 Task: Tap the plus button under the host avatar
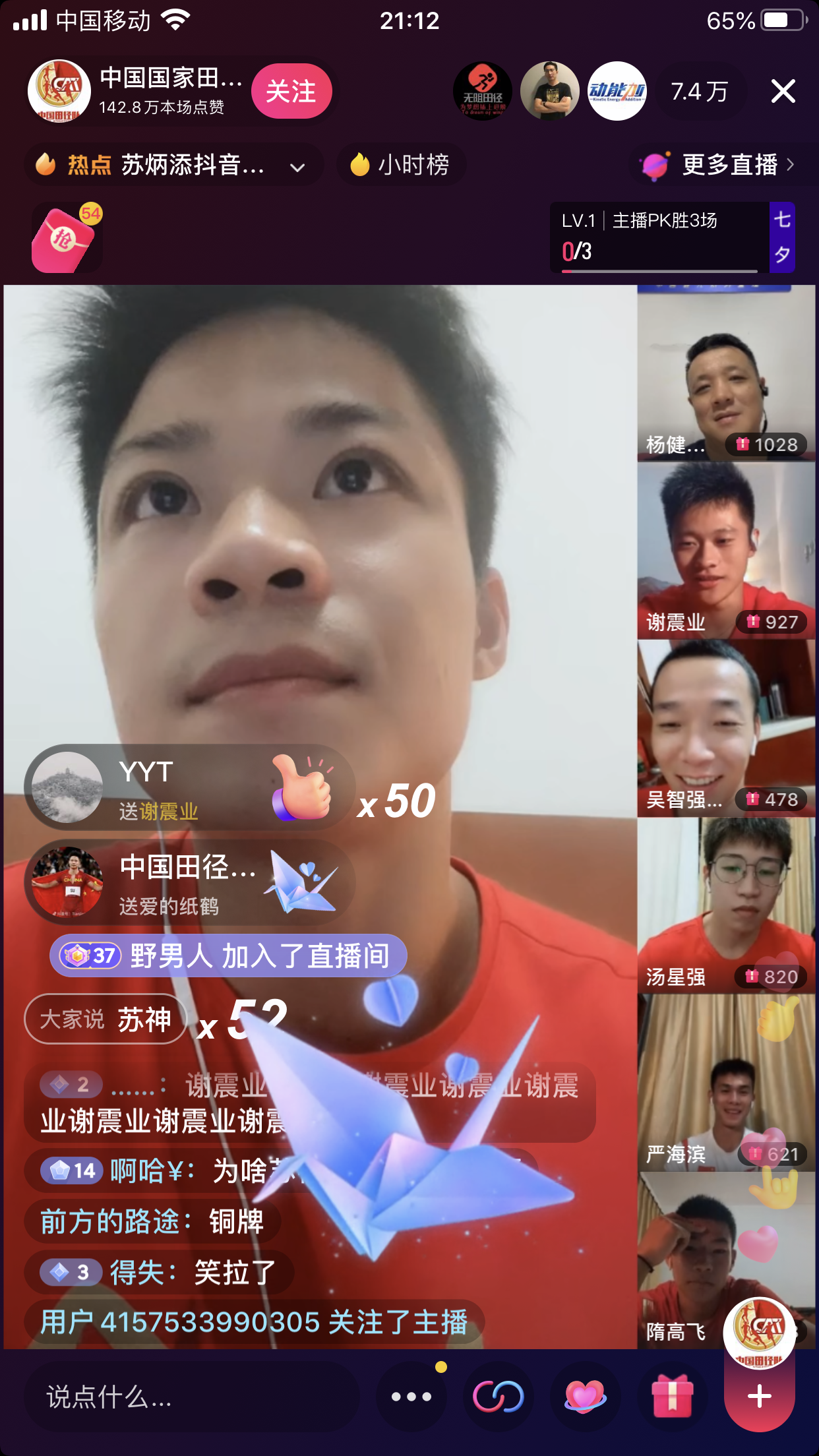759,1397
